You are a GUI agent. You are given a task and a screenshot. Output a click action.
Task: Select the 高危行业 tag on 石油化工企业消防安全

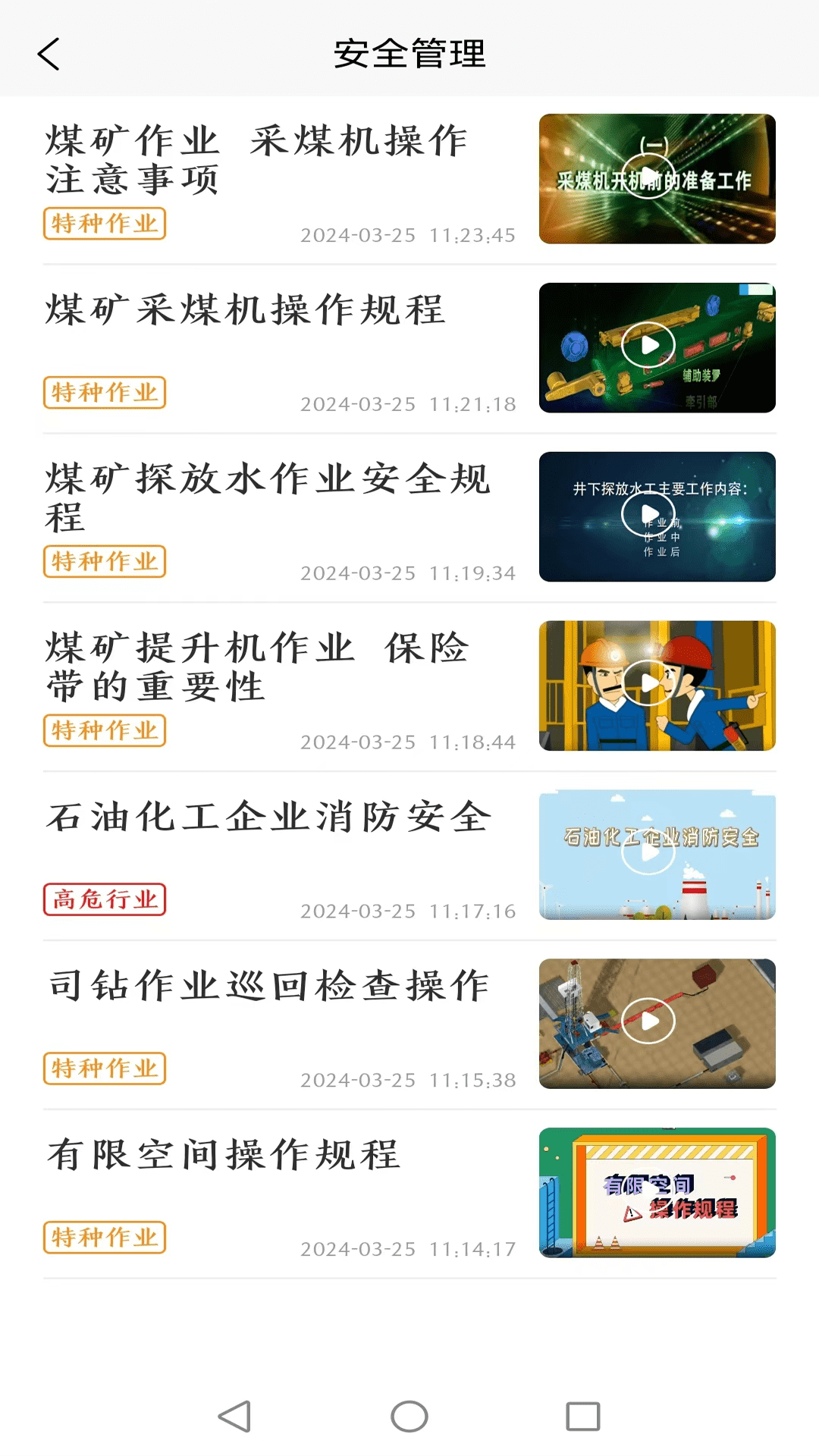tap(105, 899)
